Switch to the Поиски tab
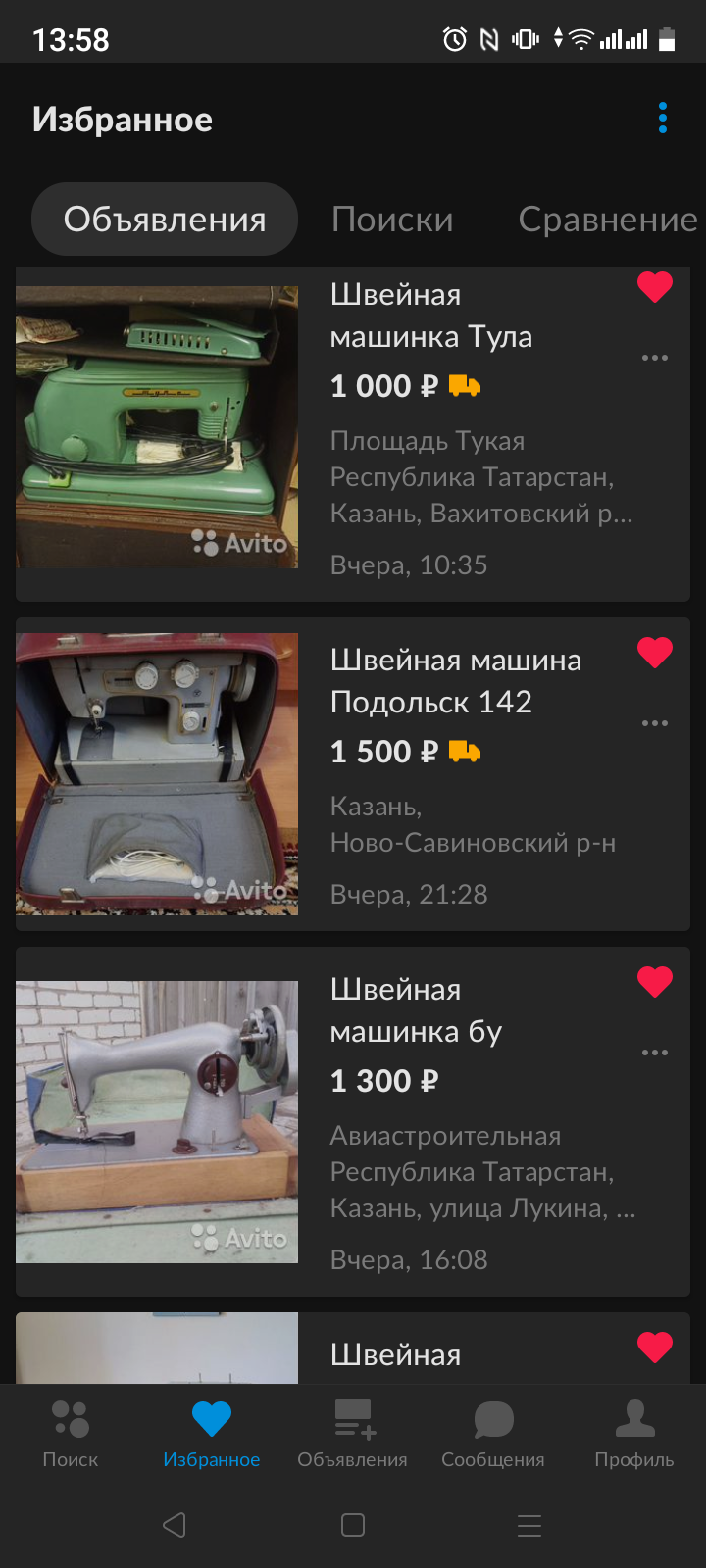706x1568 pixels. tap(392, 220)
